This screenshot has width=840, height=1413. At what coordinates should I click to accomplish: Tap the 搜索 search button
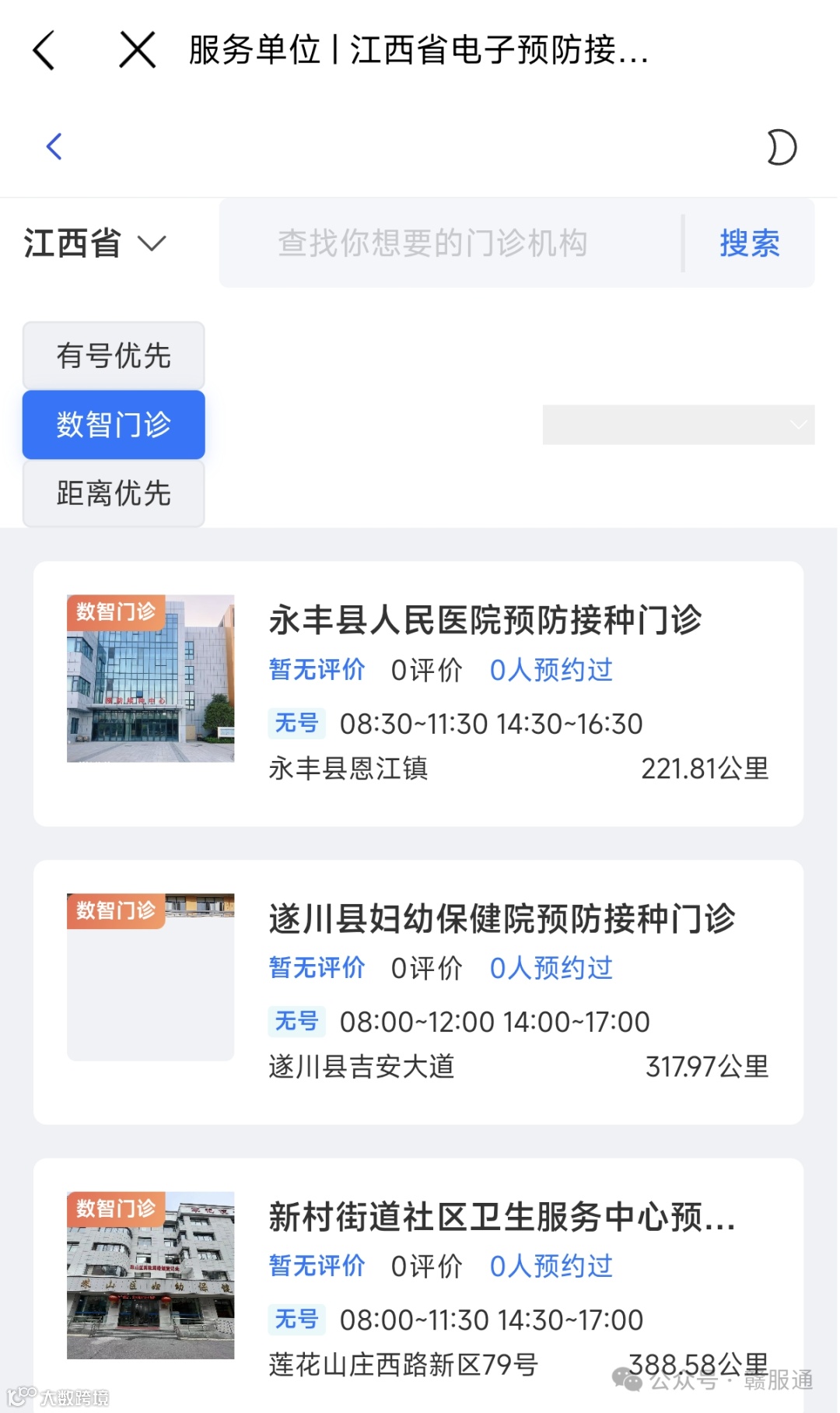[x=748, y=244]
